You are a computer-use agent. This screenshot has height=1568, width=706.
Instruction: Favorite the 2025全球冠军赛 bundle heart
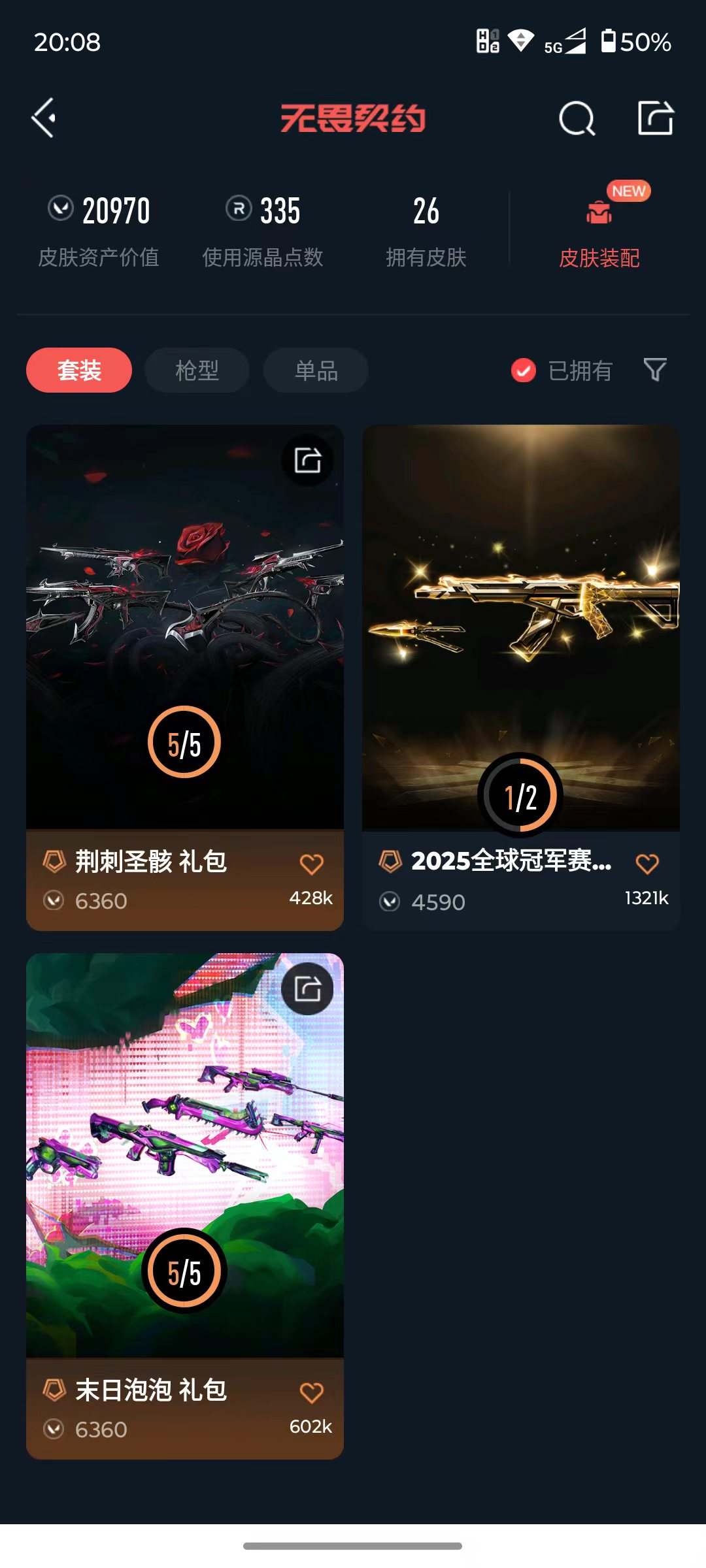click(648, 863)
